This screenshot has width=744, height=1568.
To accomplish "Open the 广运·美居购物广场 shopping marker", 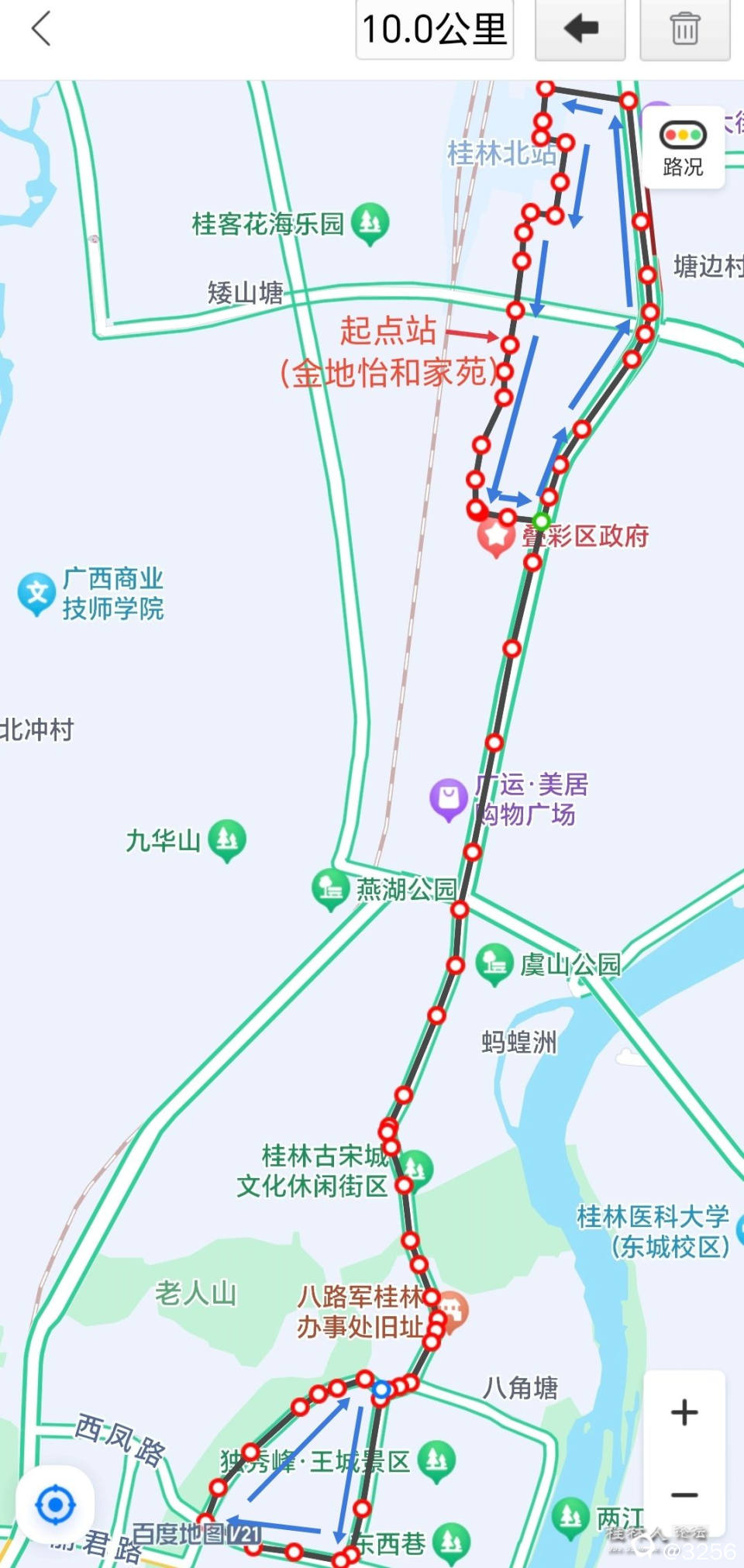I will (447, 795).
